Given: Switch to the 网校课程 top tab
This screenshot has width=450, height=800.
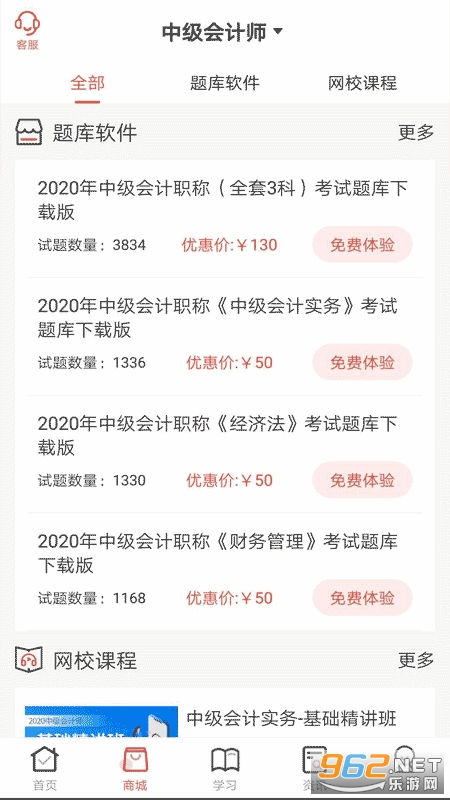Looking at the screenshot, I should 362,83.
